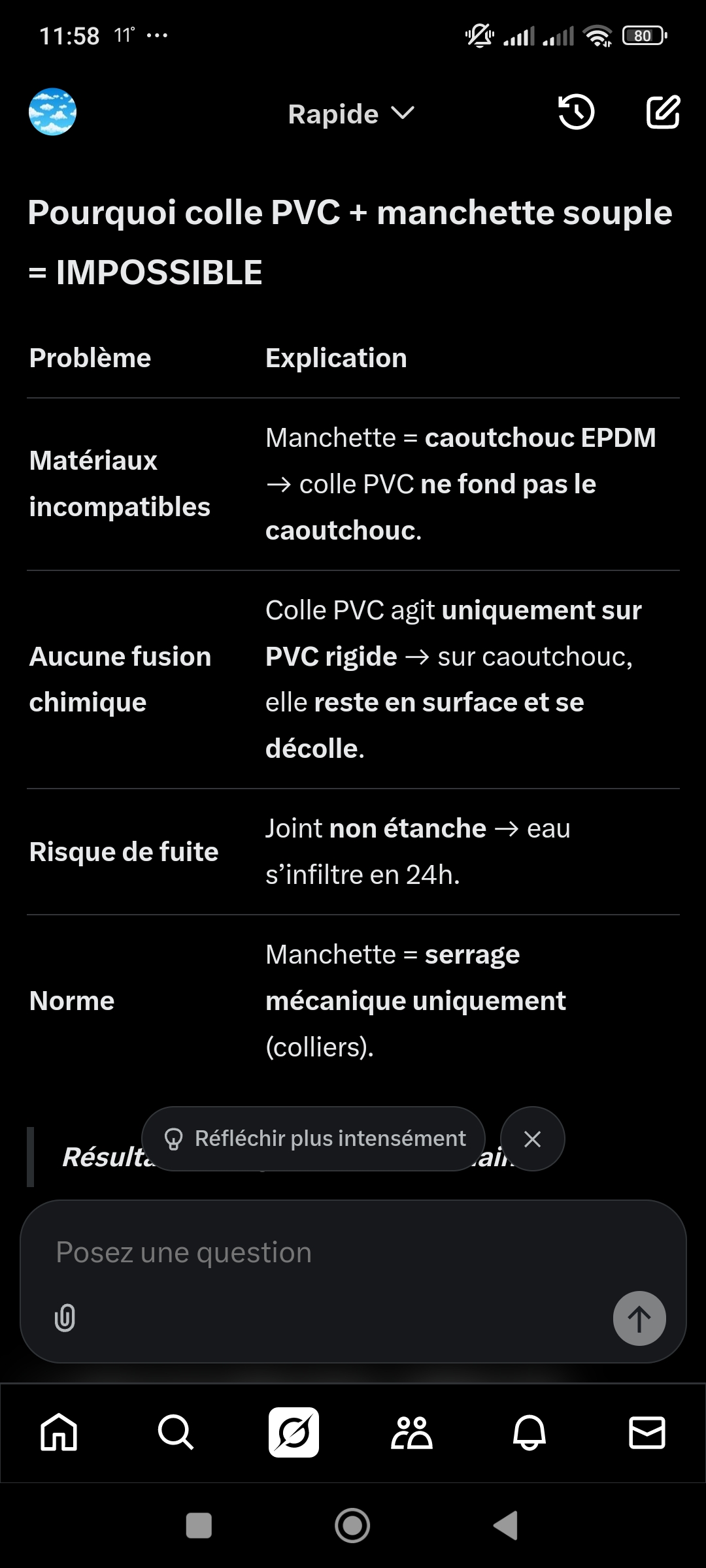Open the profile avatar menu
Image resolution: width=706 pixels, height=1568 pixels.
(52, 112)
